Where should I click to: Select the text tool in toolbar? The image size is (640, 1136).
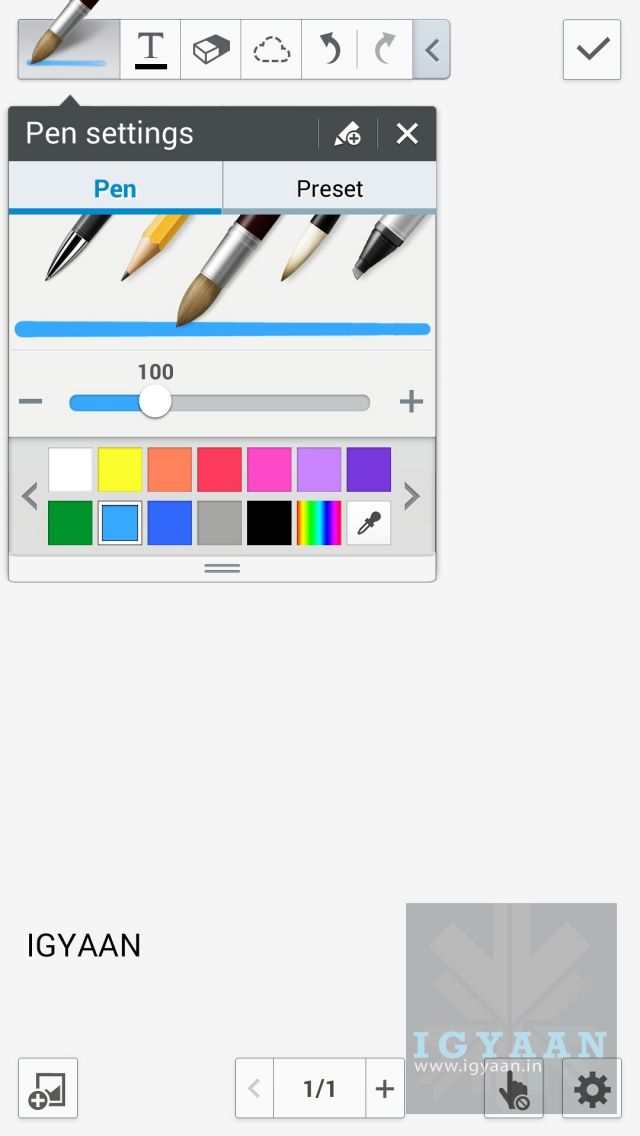click(150, 49)
